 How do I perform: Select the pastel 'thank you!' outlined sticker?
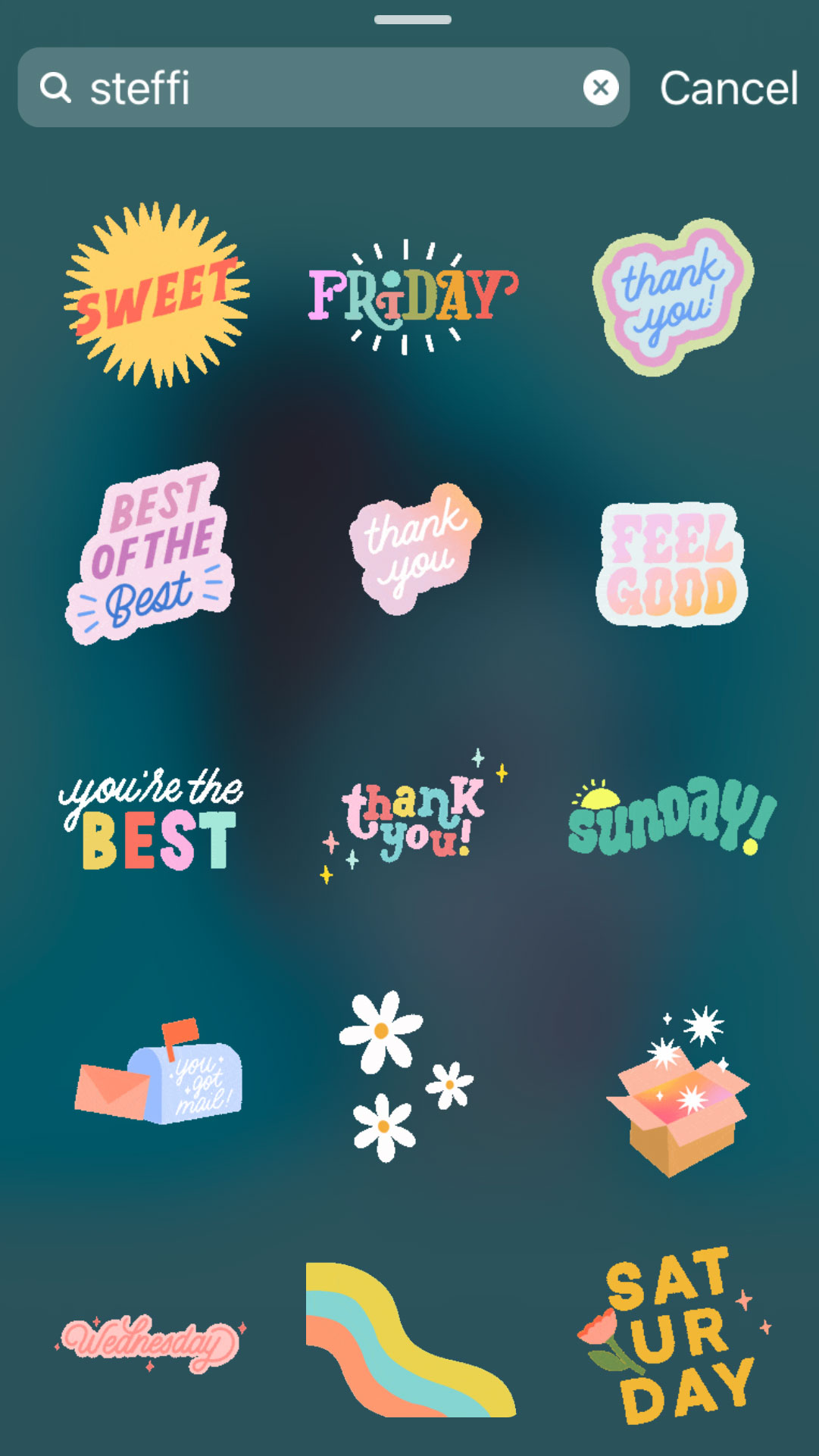tap(674, 295)
